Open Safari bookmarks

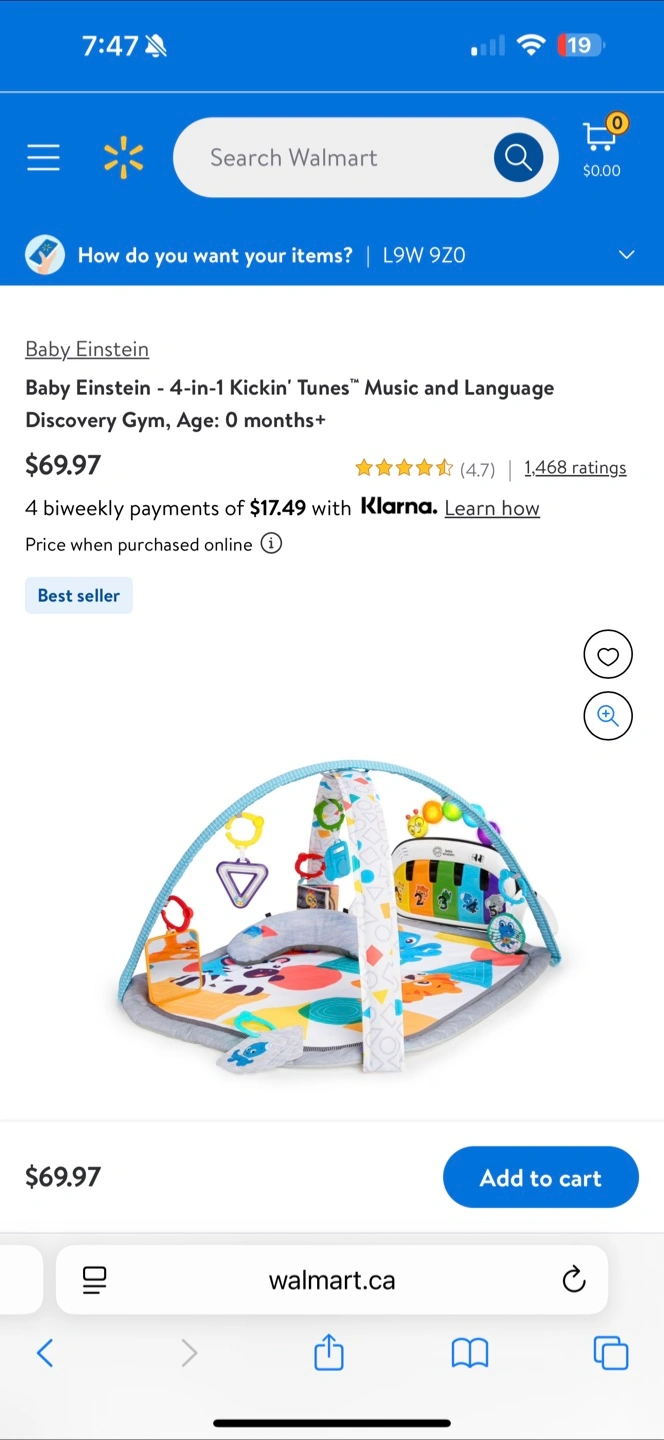[x=470, y=1353]
